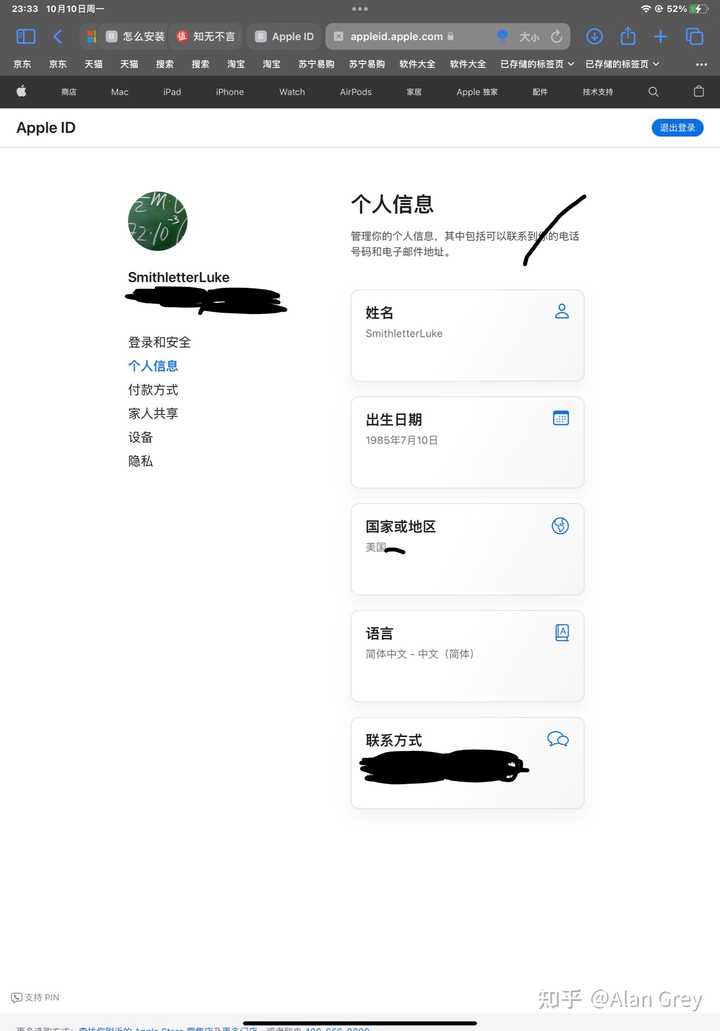This screenshot has width=720, height=1031.
Task: Open a new Safari tab
Action: coord(660,36)
